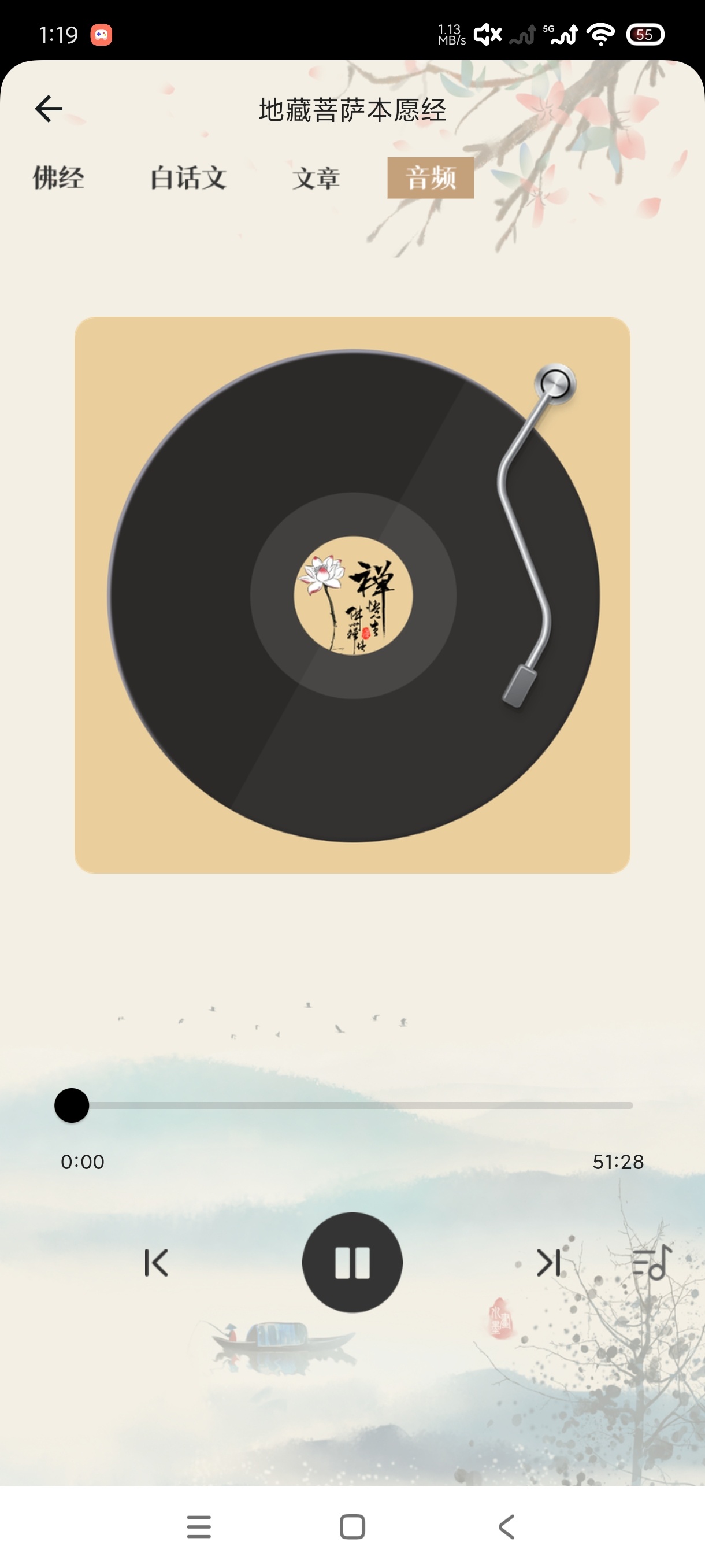Pause the audio playback

click(x=352, y=1262)
